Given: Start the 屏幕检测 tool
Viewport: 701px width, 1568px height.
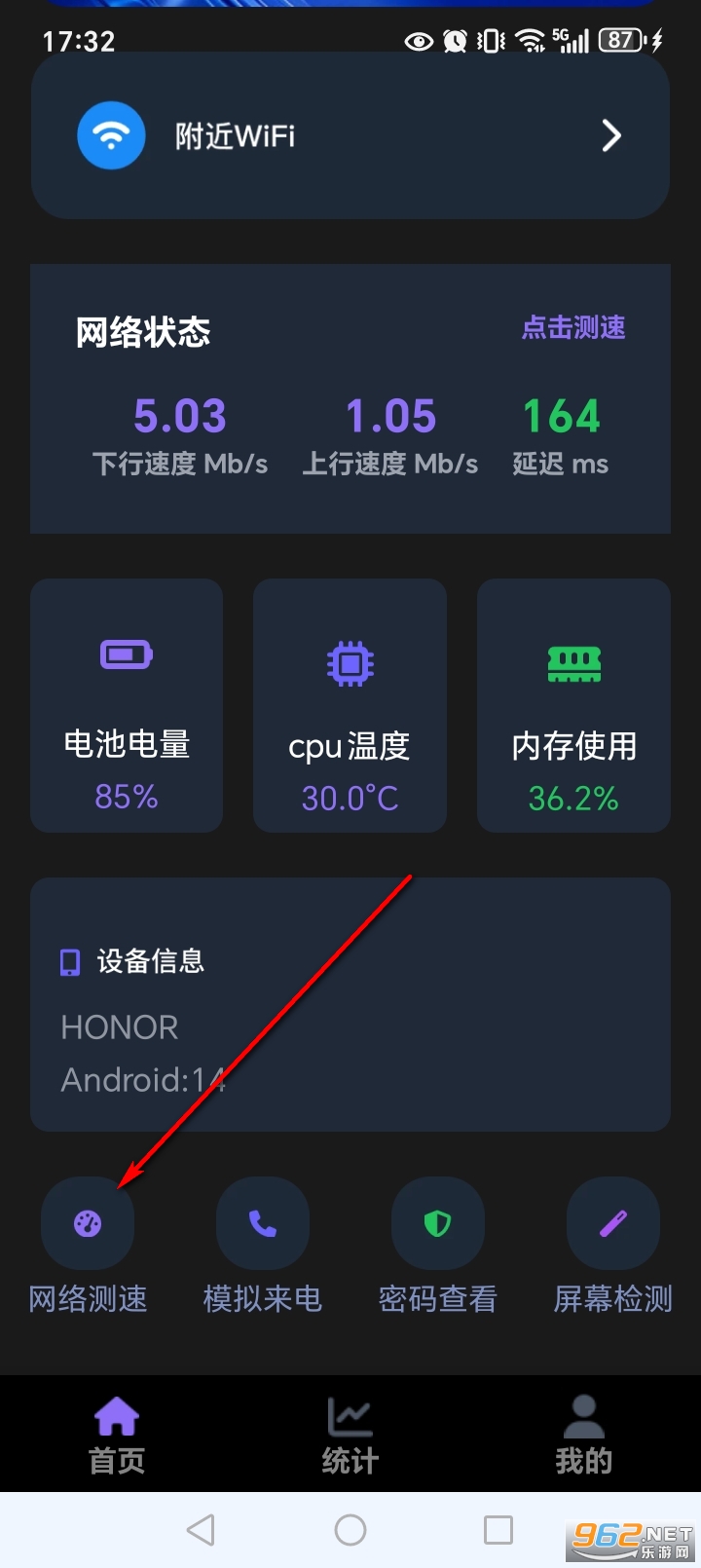Looking at the screenshot, I should tap(613, 1224).
